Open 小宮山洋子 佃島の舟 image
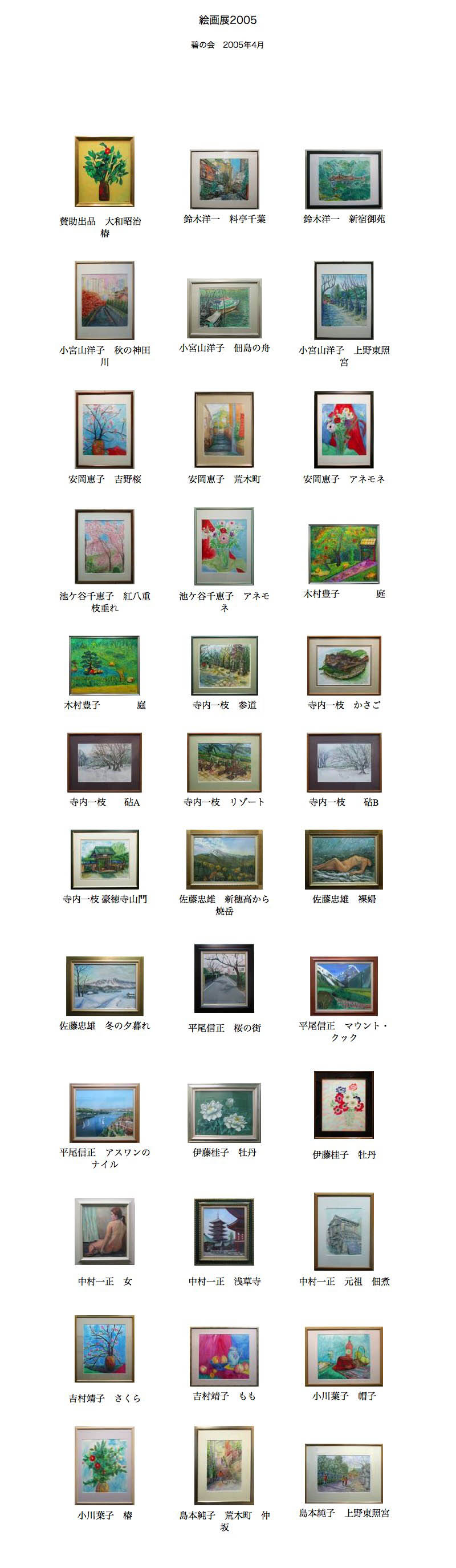 pyautogui.click(x=224, y=308)
